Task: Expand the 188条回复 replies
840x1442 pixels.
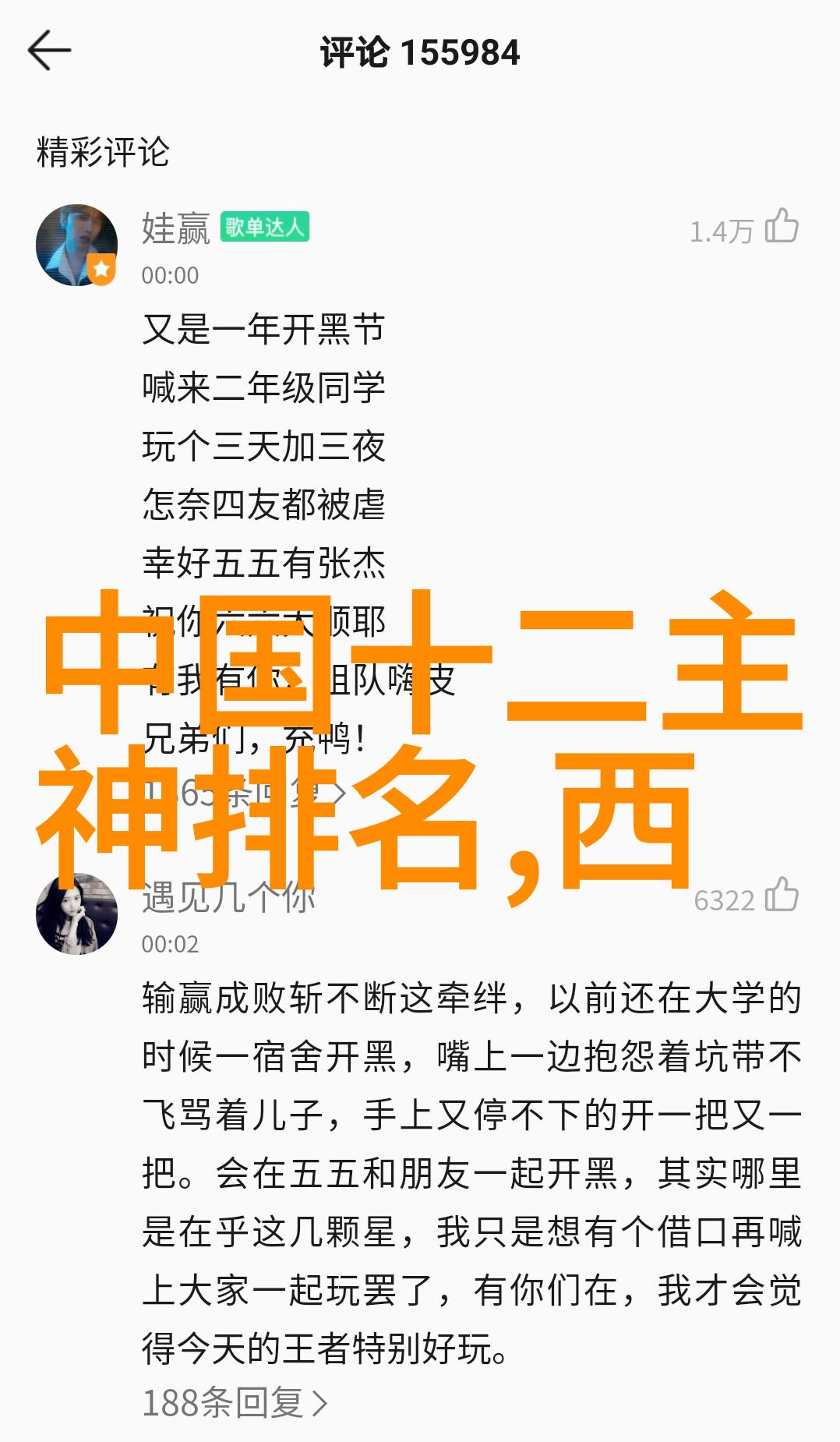Action: pyautogui.click(x=234, y=1403)
